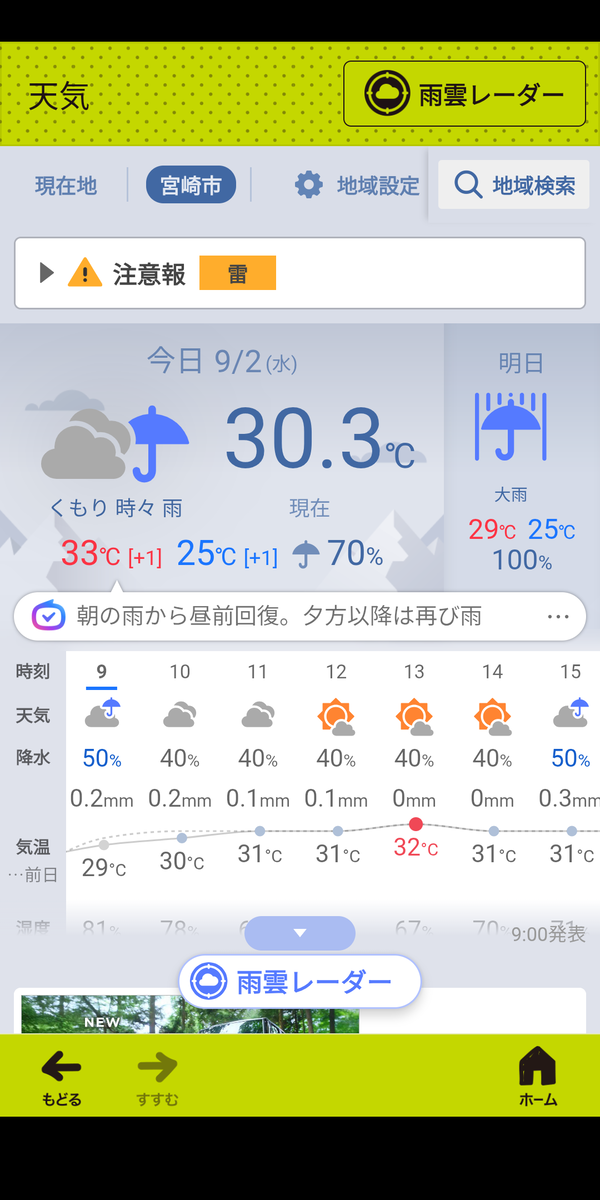Tap the floating 雨雲レーダー pill button
The height and width of the screenshot is (1200, 600).
coord(300,981)
